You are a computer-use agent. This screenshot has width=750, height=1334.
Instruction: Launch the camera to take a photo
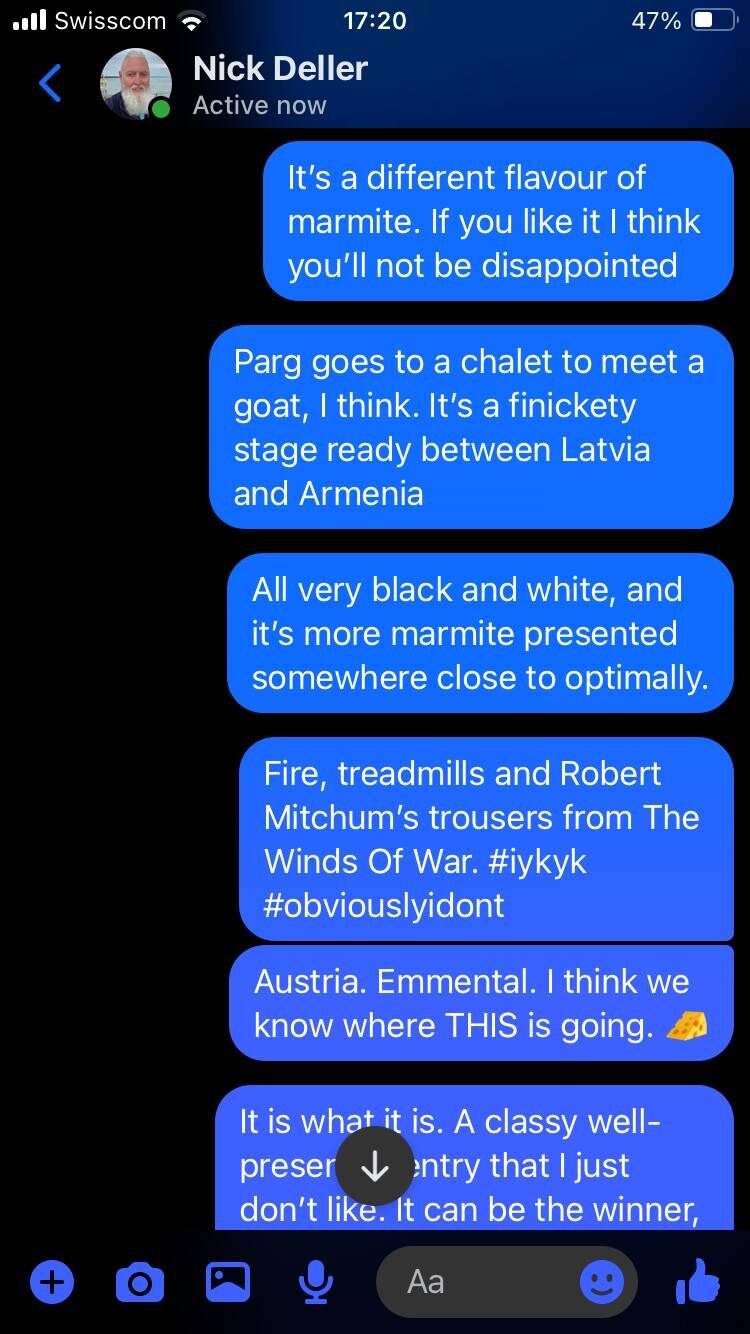(x=140, y=1282)
